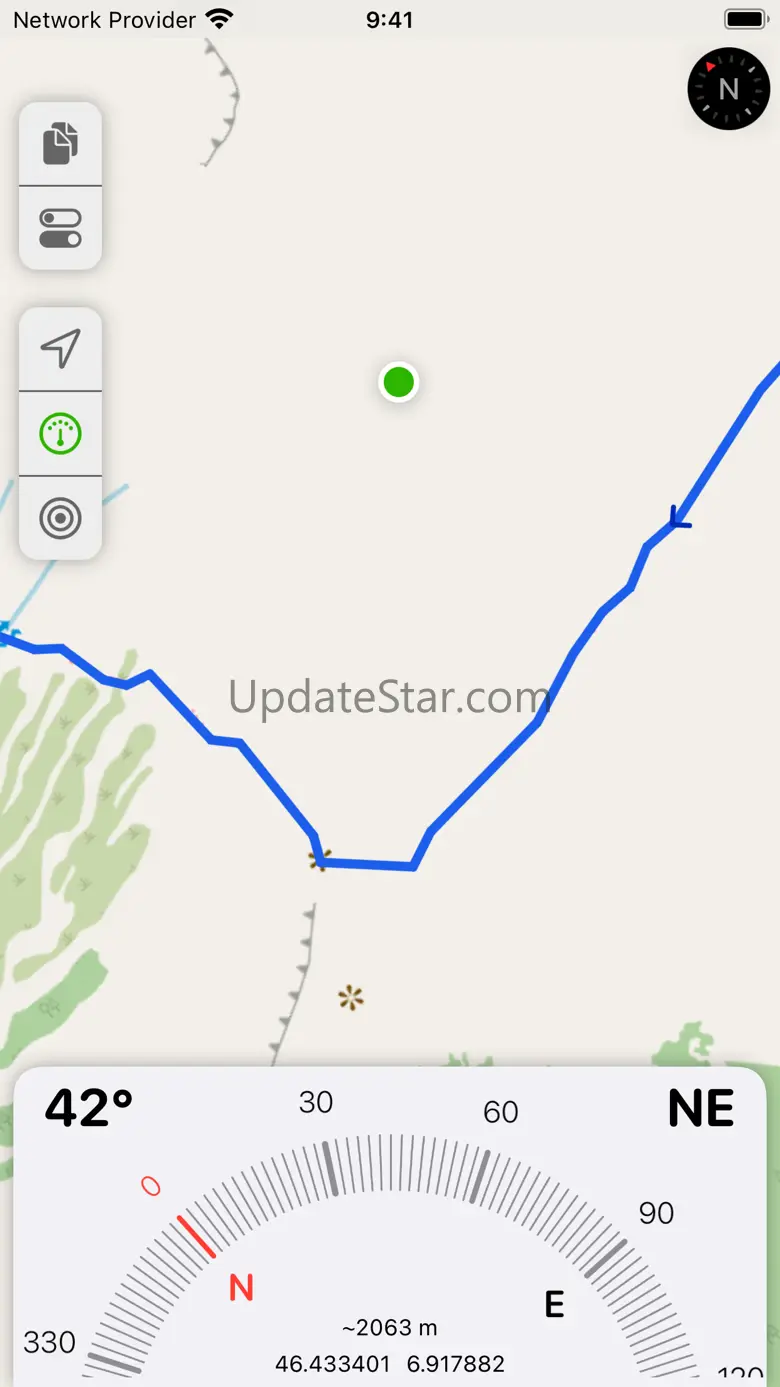Center map on current location arrow
Viewport: 780px width, 1387px height.
coord(60,349)
